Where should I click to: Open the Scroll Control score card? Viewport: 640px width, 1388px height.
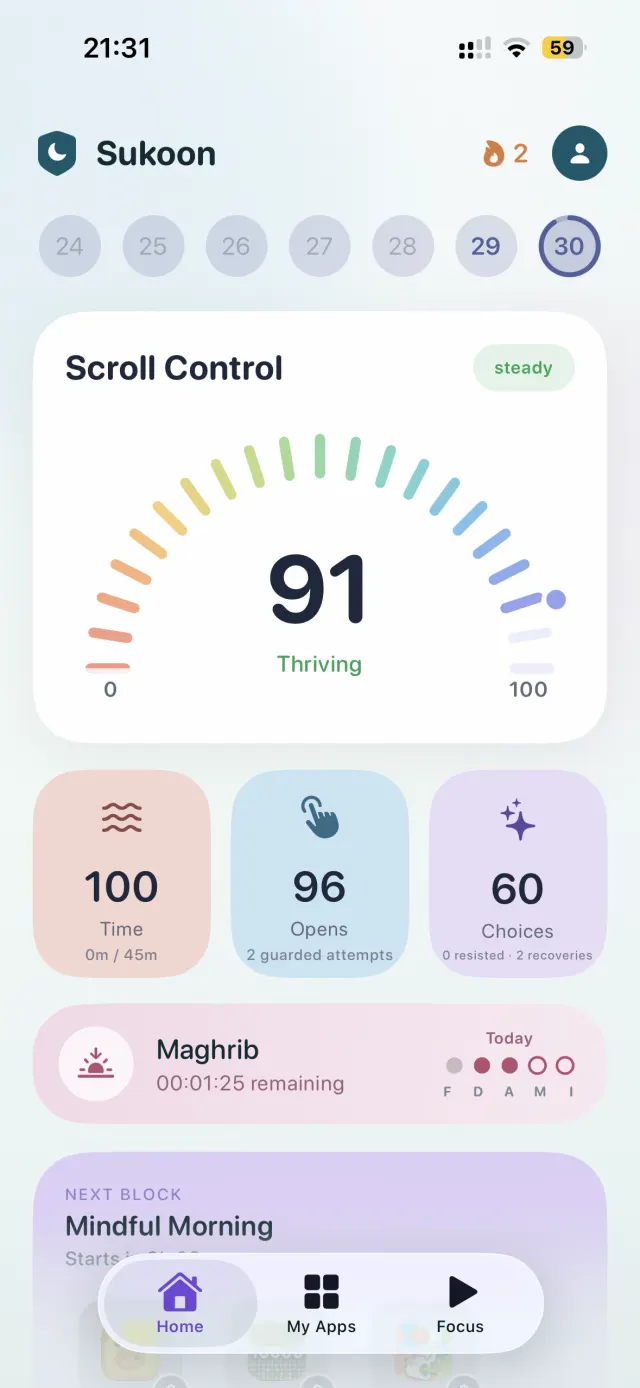tap(320, 527)
